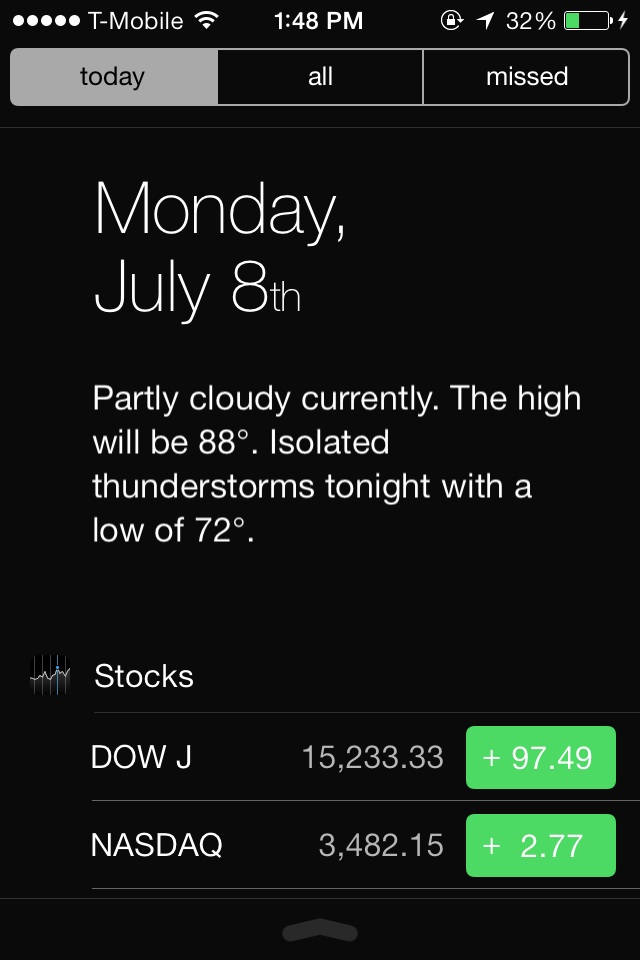The width and height of the screenshot is (640, 960).
Task: Switch to the missed tab
Action: [527, 77]
